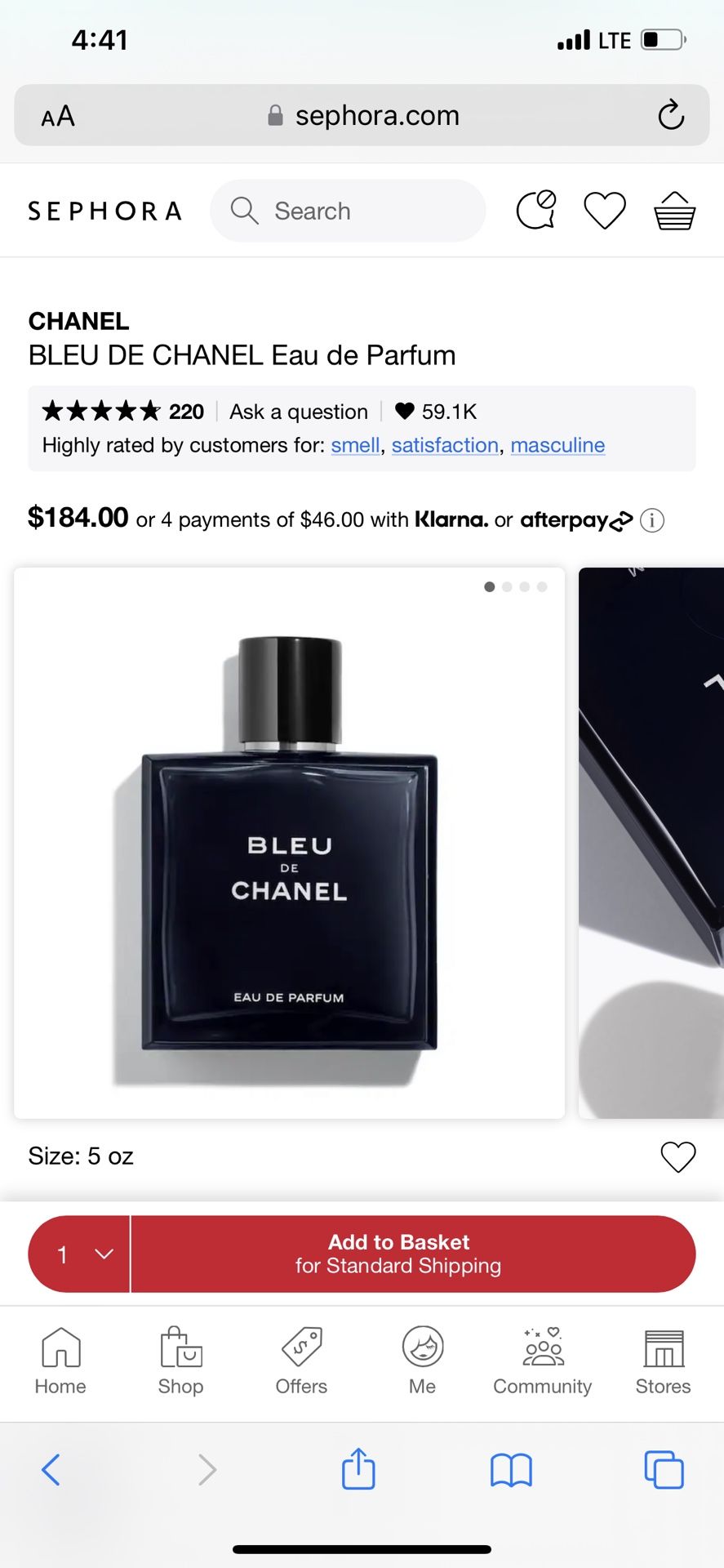
Task: Add to Basket for Standard Shipping
Action: (x=413, y=1254)
